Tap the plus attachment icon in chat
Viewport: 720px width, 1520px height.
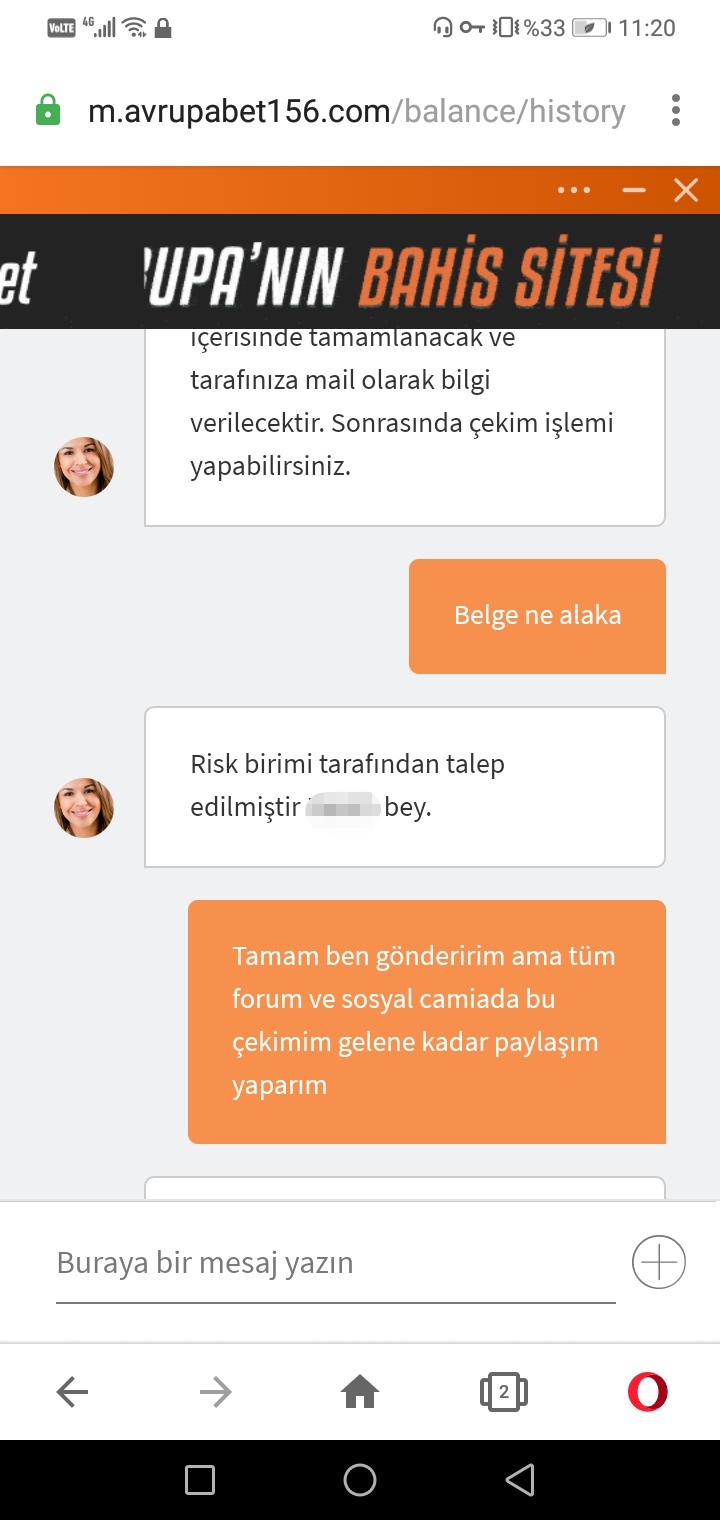click(x=659, y=1262)
